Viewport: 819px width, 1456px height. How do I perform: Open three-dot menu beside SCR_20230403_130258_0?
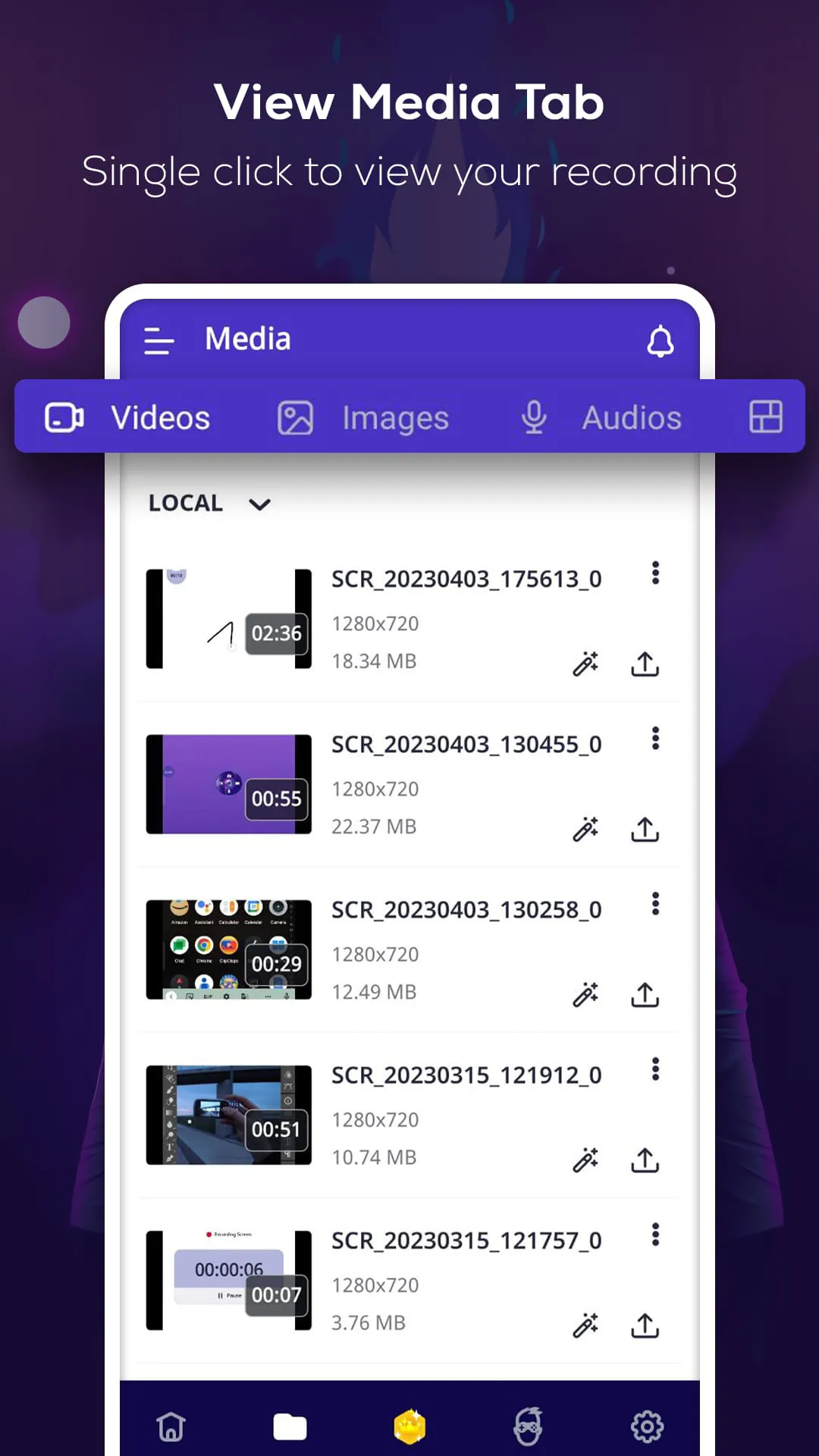pos(655,904)
